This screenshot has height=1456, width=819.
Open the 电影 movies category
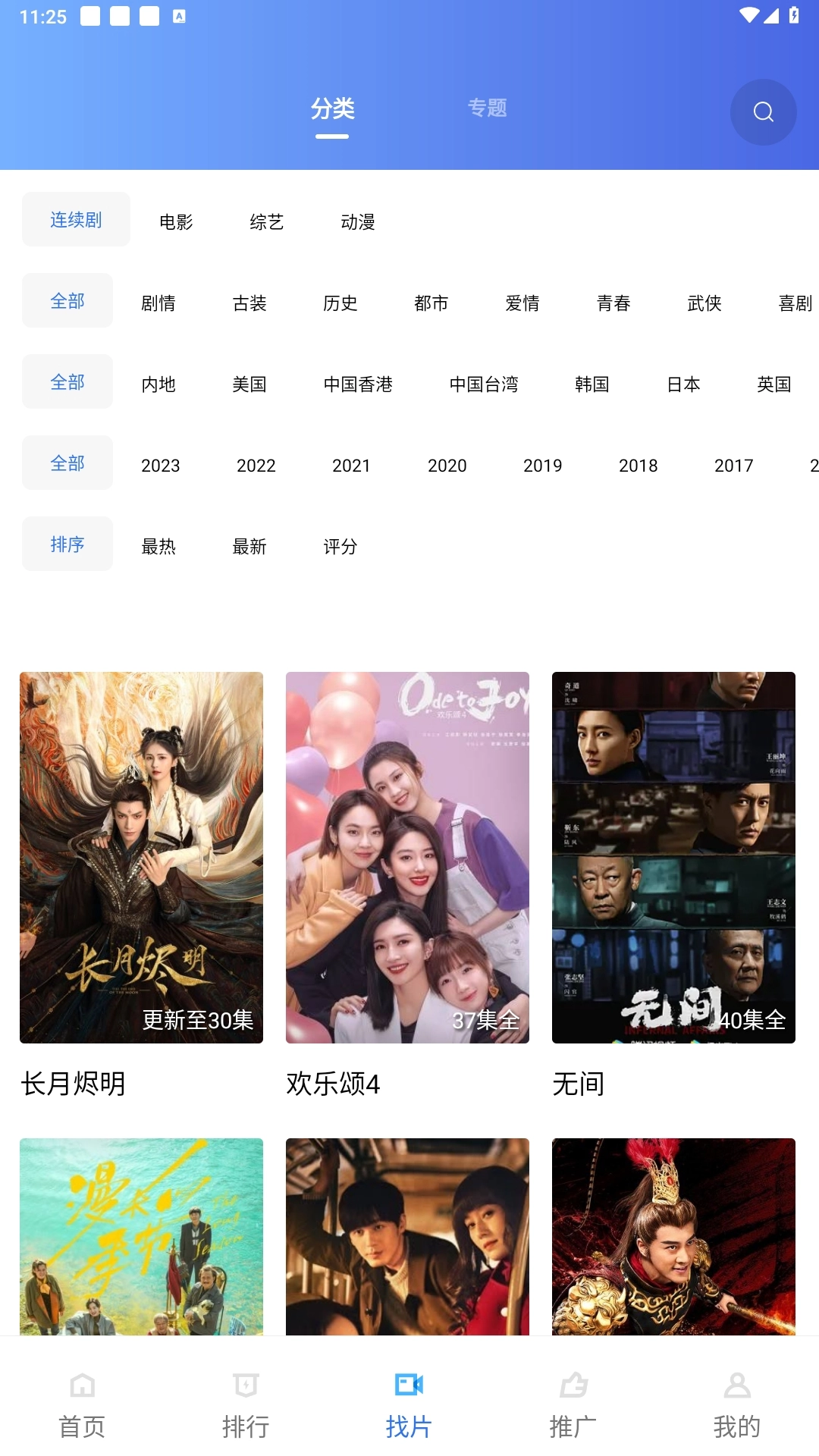pos(176,221)
